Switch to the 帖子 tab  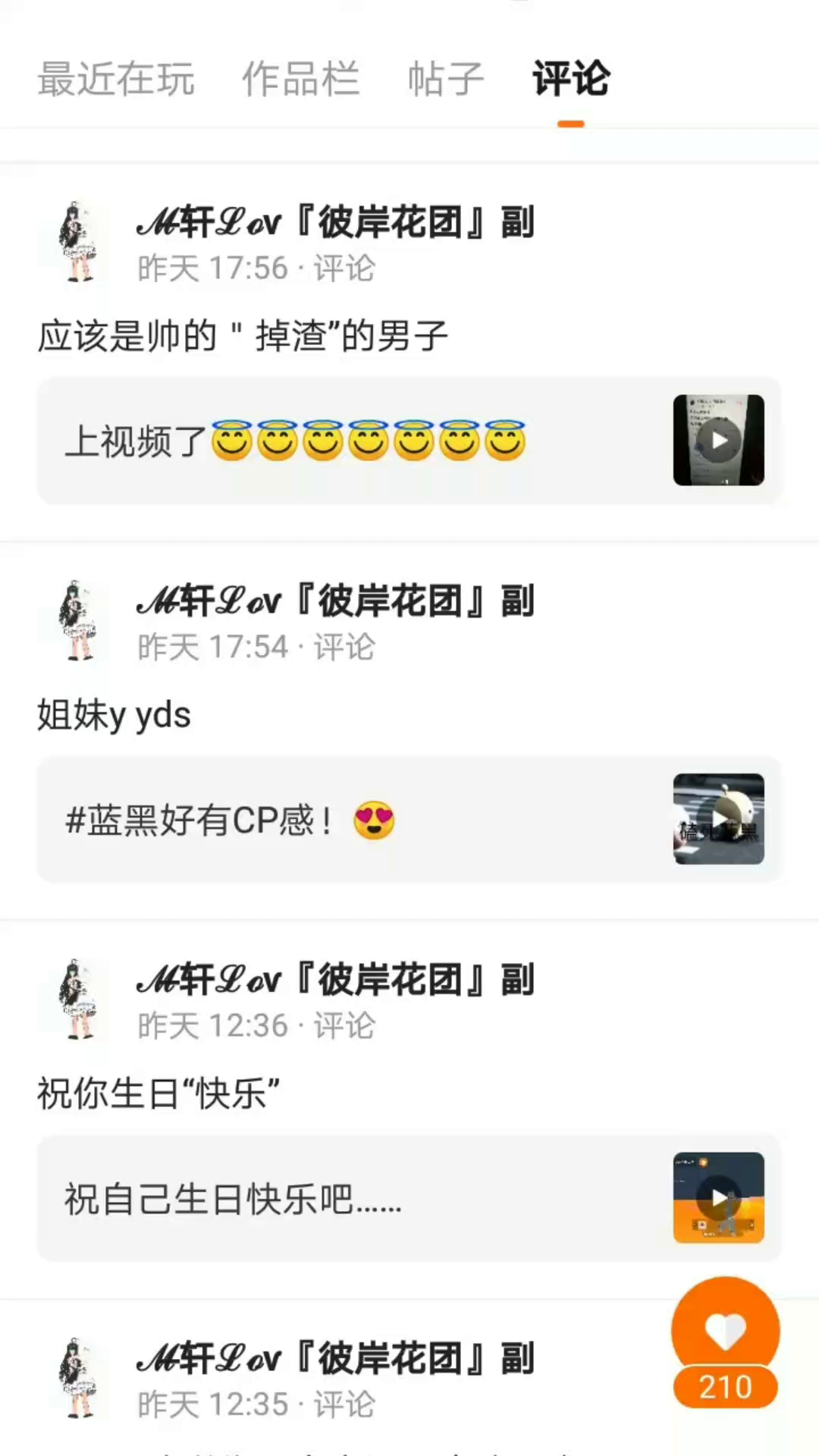(x=446, y=79)
